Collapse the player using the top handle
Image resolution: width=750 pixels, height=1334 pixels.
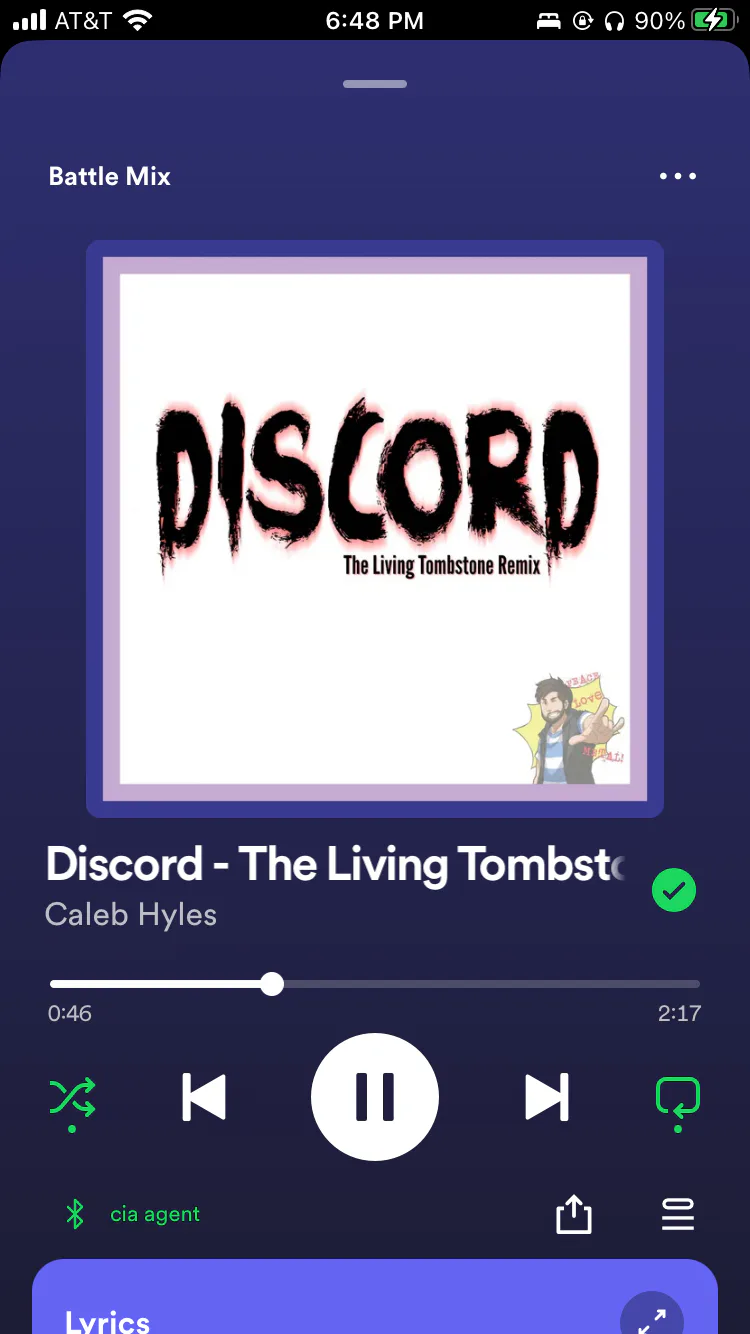tap(375, 84)
